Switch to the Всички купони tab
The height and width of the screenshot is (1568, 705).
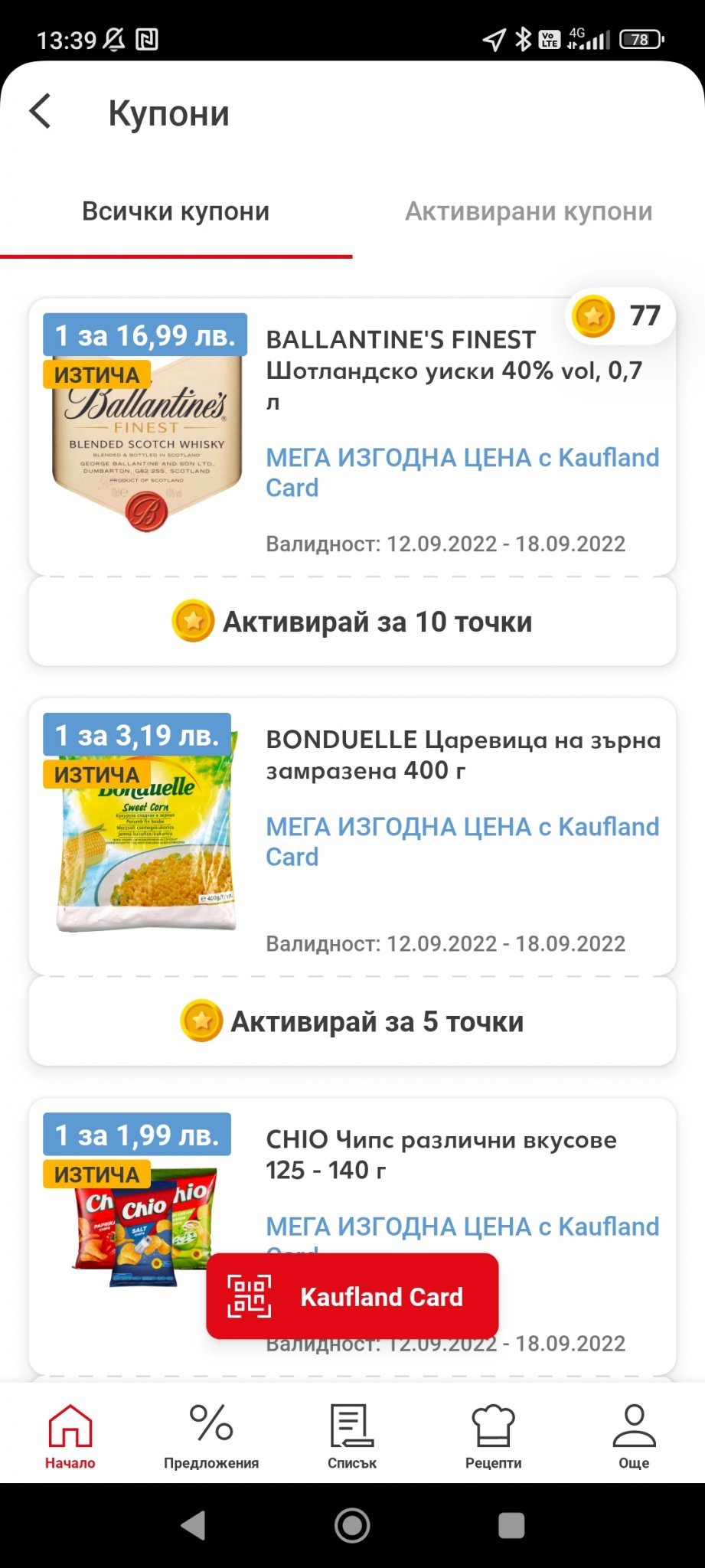[x=175, y=211]
